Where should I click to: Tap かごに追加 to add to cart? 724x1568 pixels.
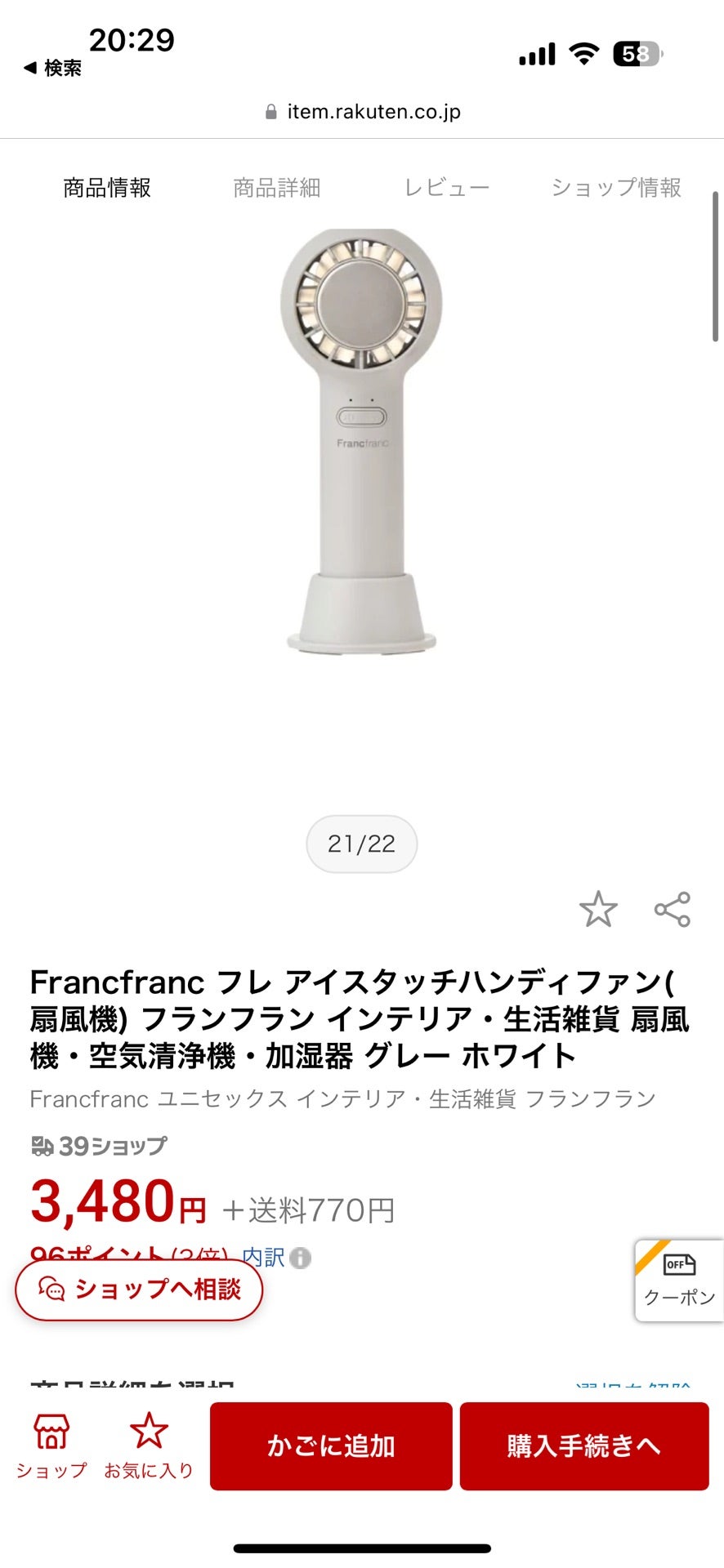point(330,1445)
